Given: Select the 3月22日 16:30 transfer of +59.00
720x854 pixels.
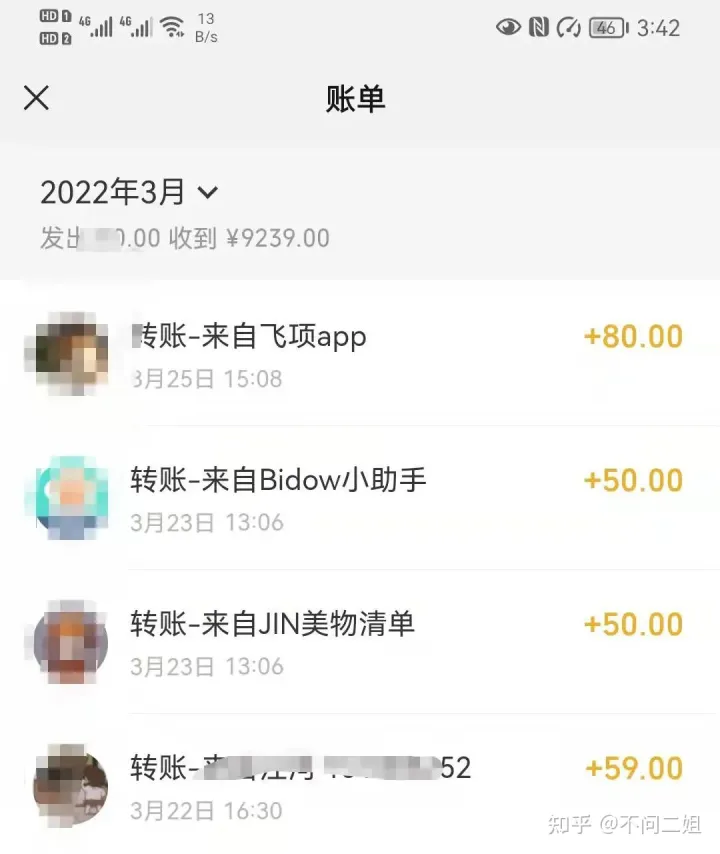Looking at the screenshot, I should (358, 786).
